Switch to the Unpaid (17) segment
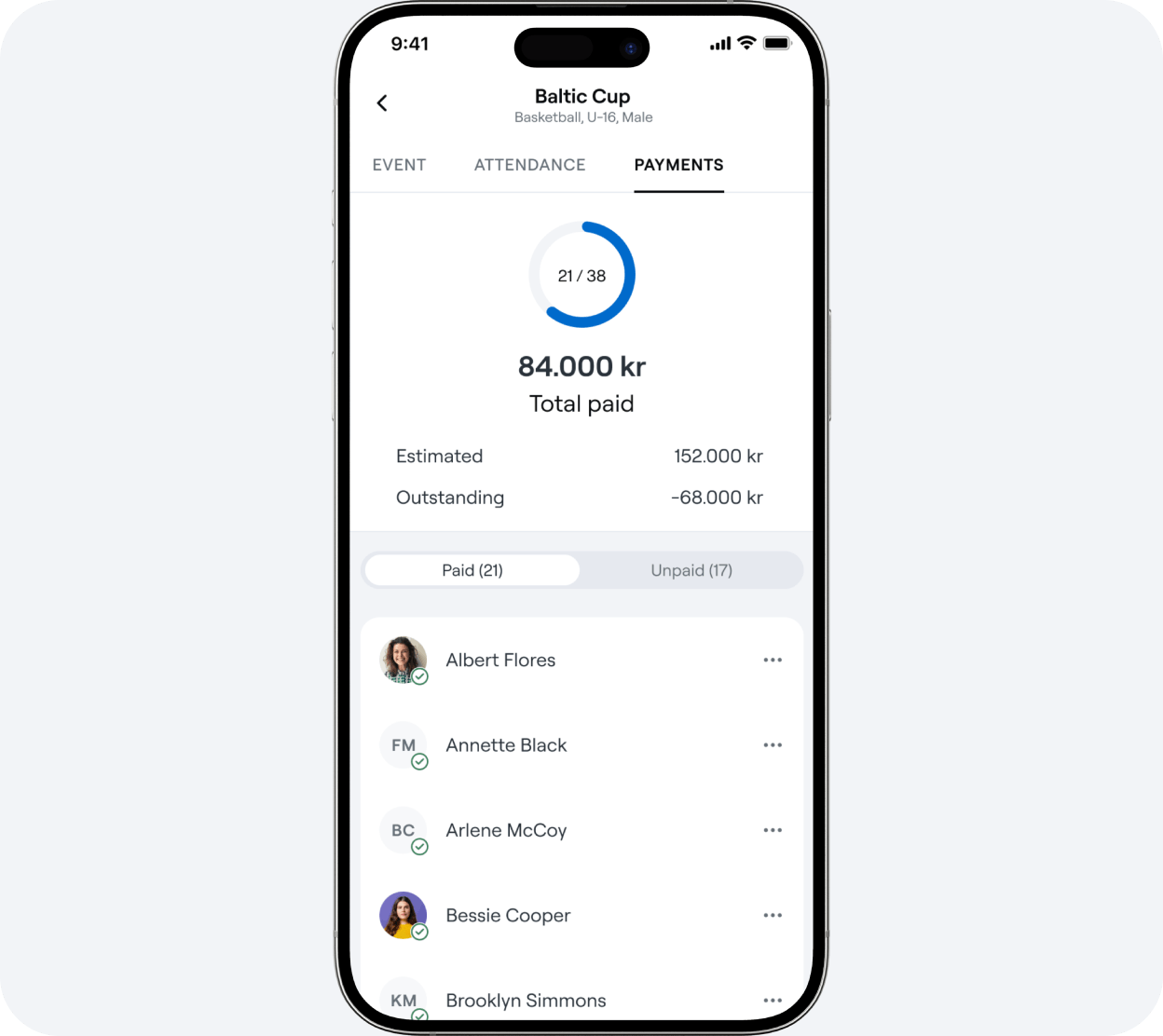1163x1036 pixels. [691, 570]
